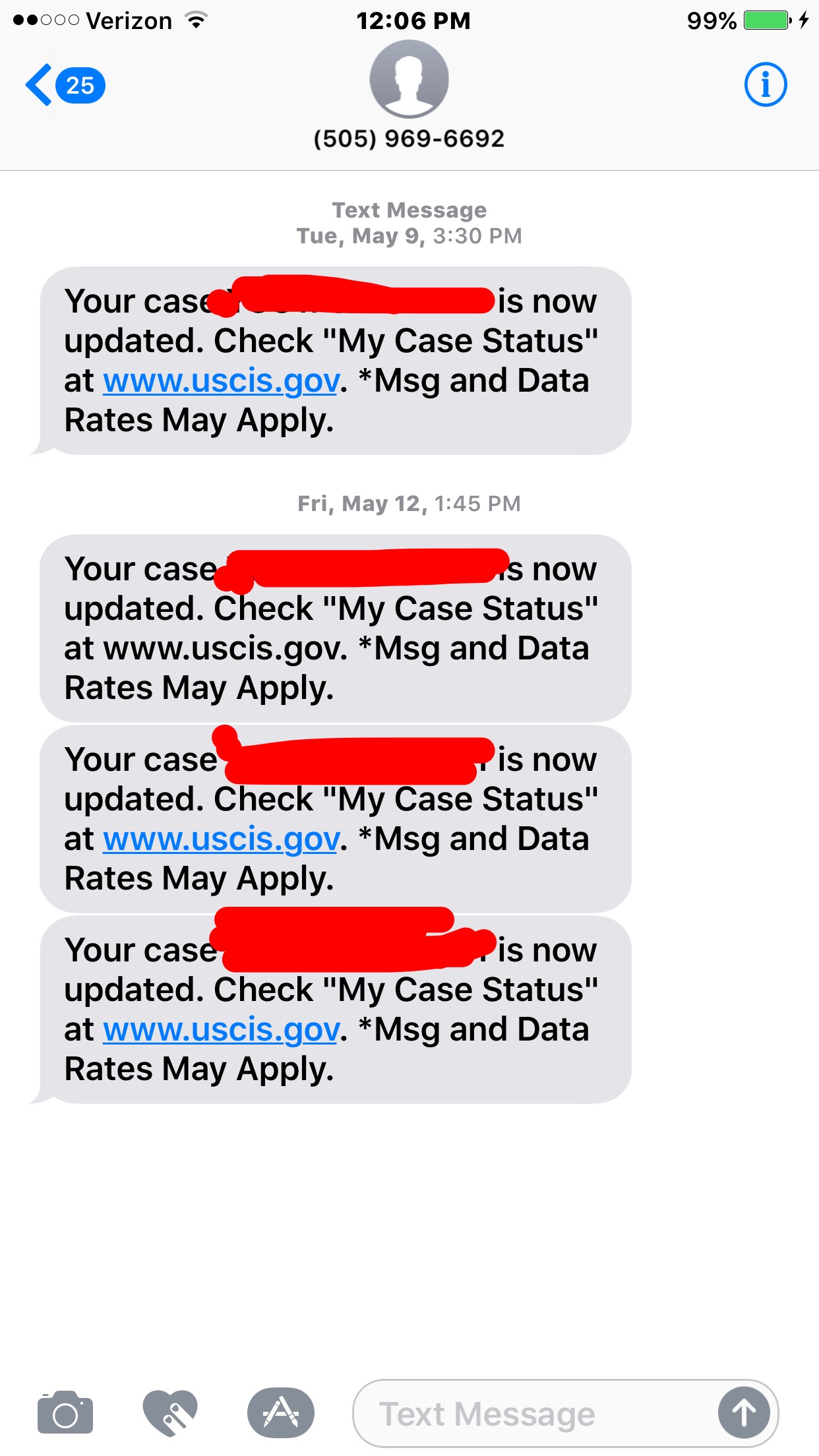Open the camera to attach a photo

(65, 1413)
